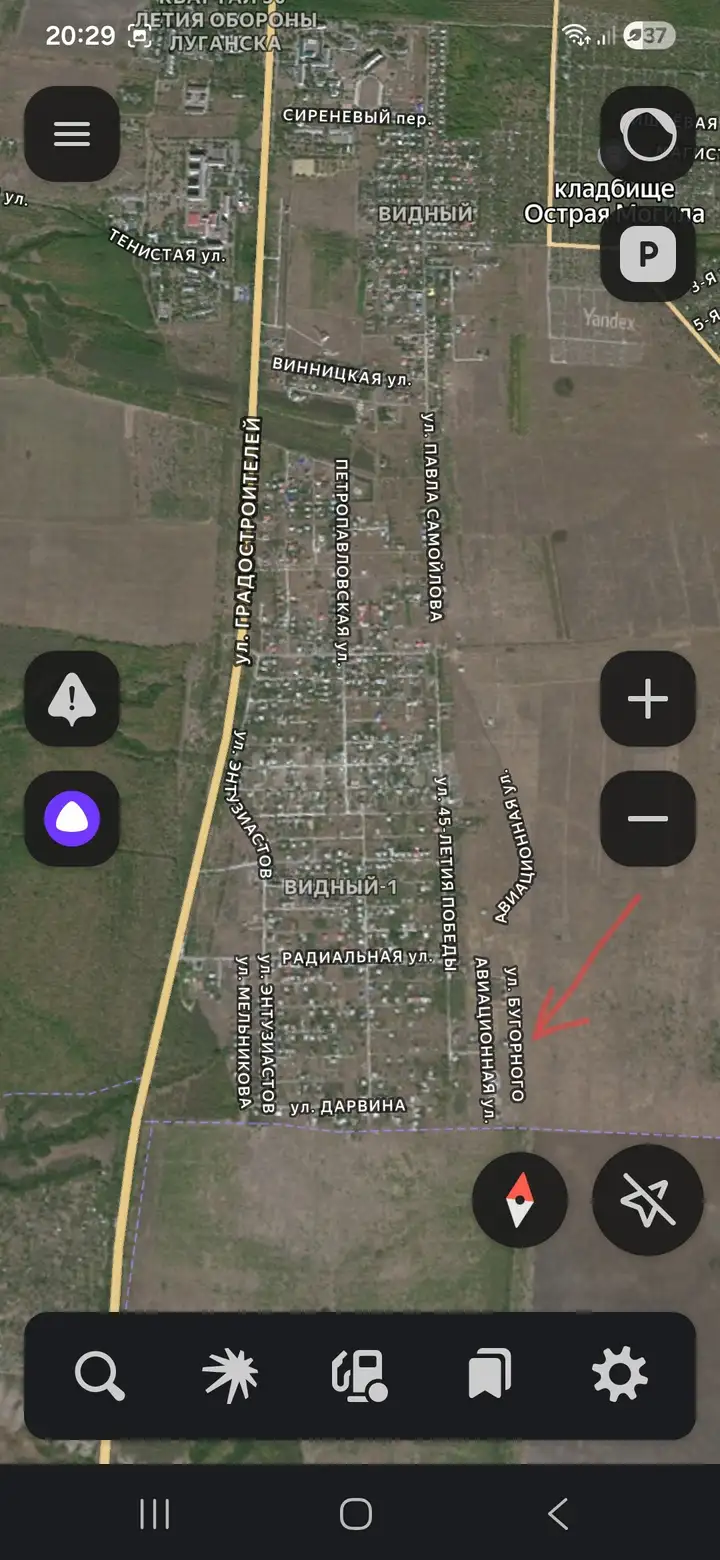The width and height of the screenshot is (720, 1560).
Task: Tap the parking layer button
Action: [x=648, y=255]
